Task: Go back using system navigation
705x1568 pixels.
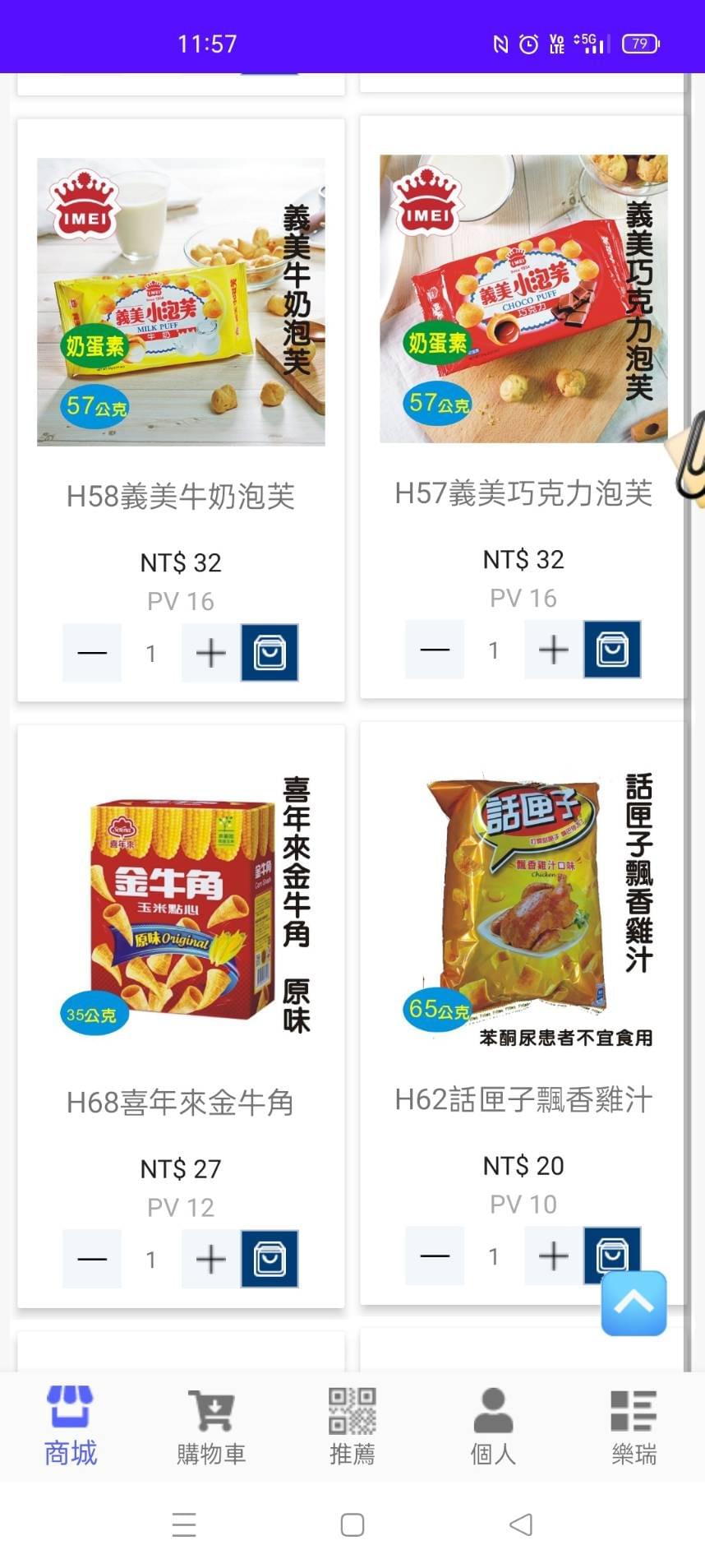Action: 521,1524
